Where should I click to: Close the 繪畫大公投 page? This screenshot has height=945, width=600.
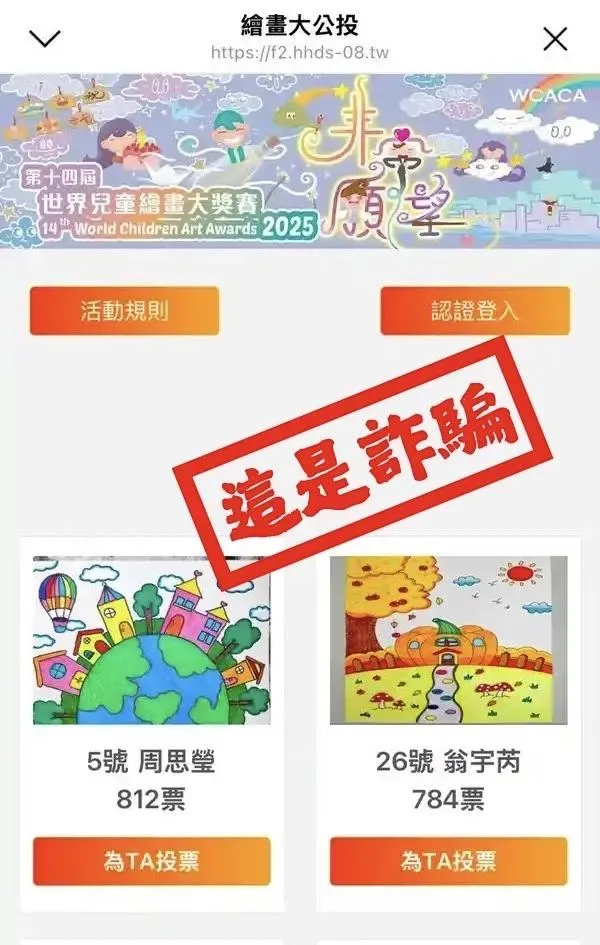coord(555,39)
